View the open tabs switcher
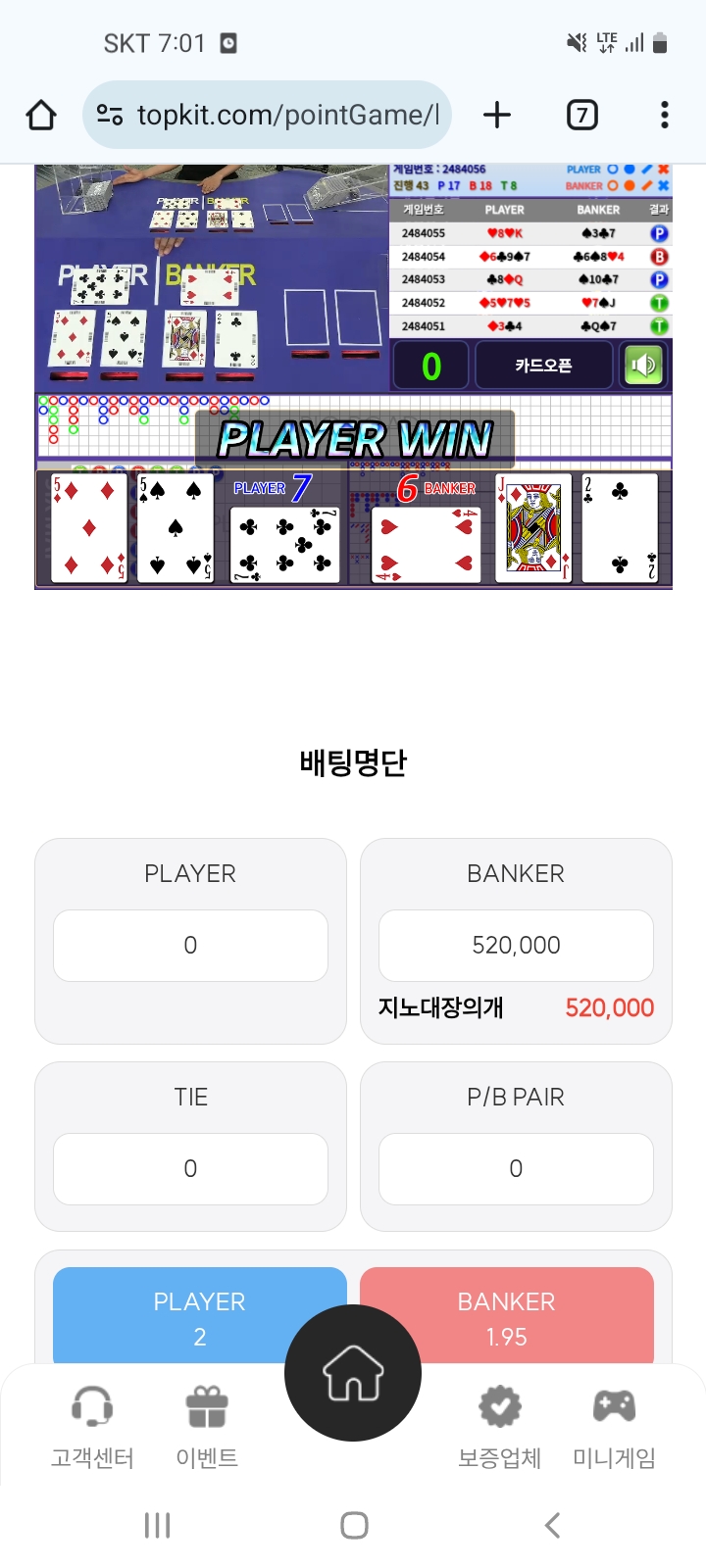The height and width of the screenshot is (1568, 706). (x=582, y=115)
